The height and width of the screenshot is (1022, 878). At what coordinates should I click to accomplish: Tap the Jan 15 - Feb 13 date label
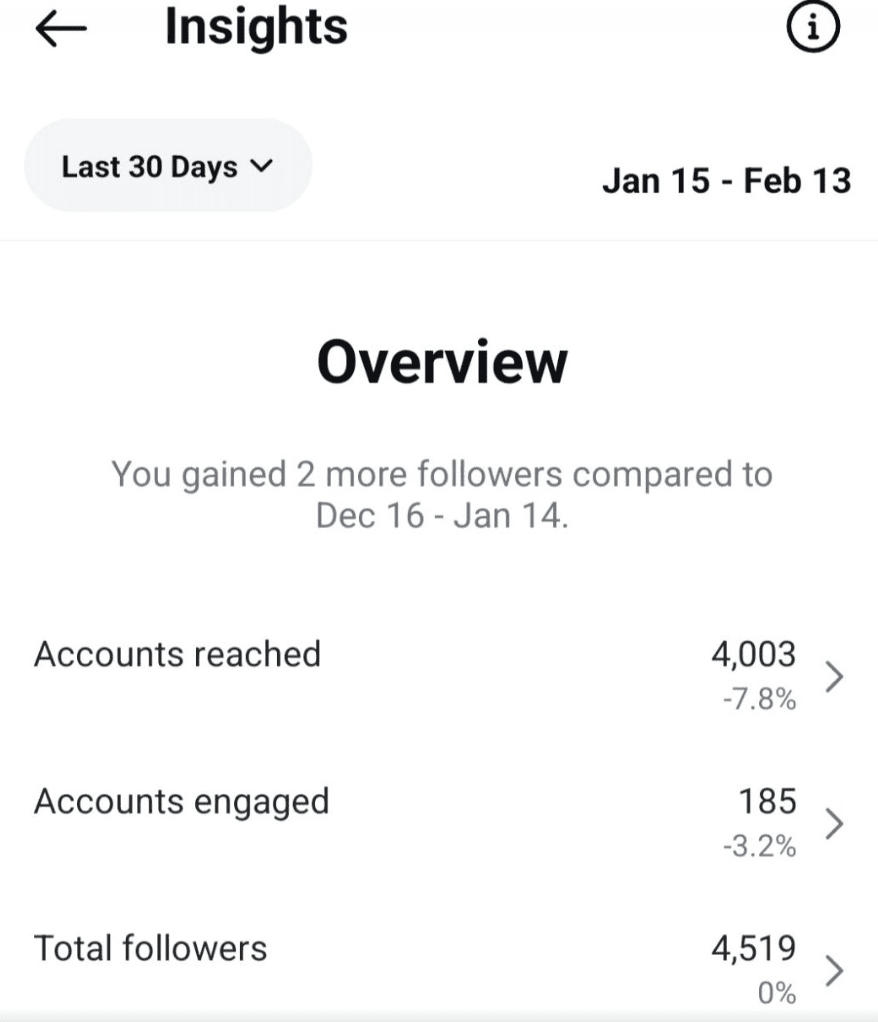pos(729,181)
